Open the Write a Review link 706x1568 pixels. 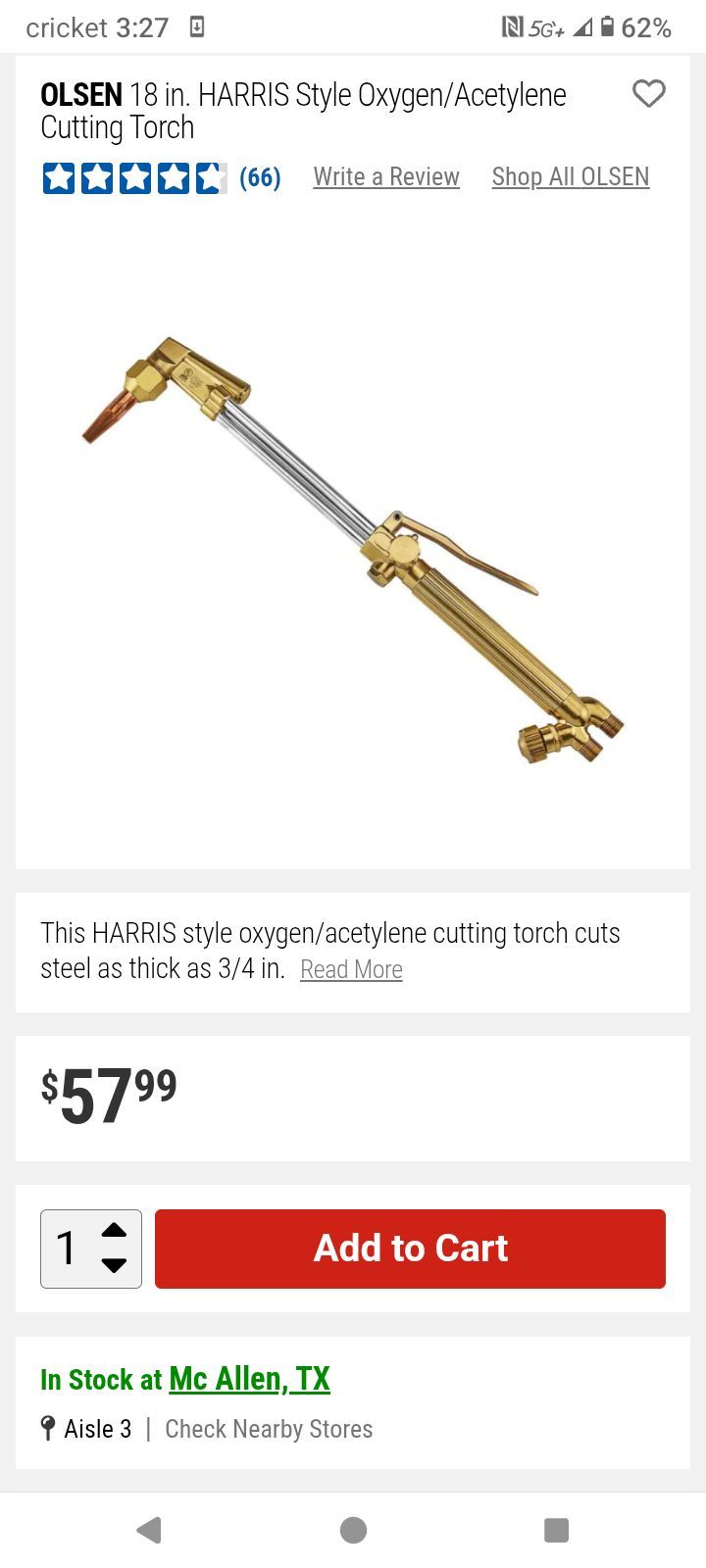coord(386,176)
